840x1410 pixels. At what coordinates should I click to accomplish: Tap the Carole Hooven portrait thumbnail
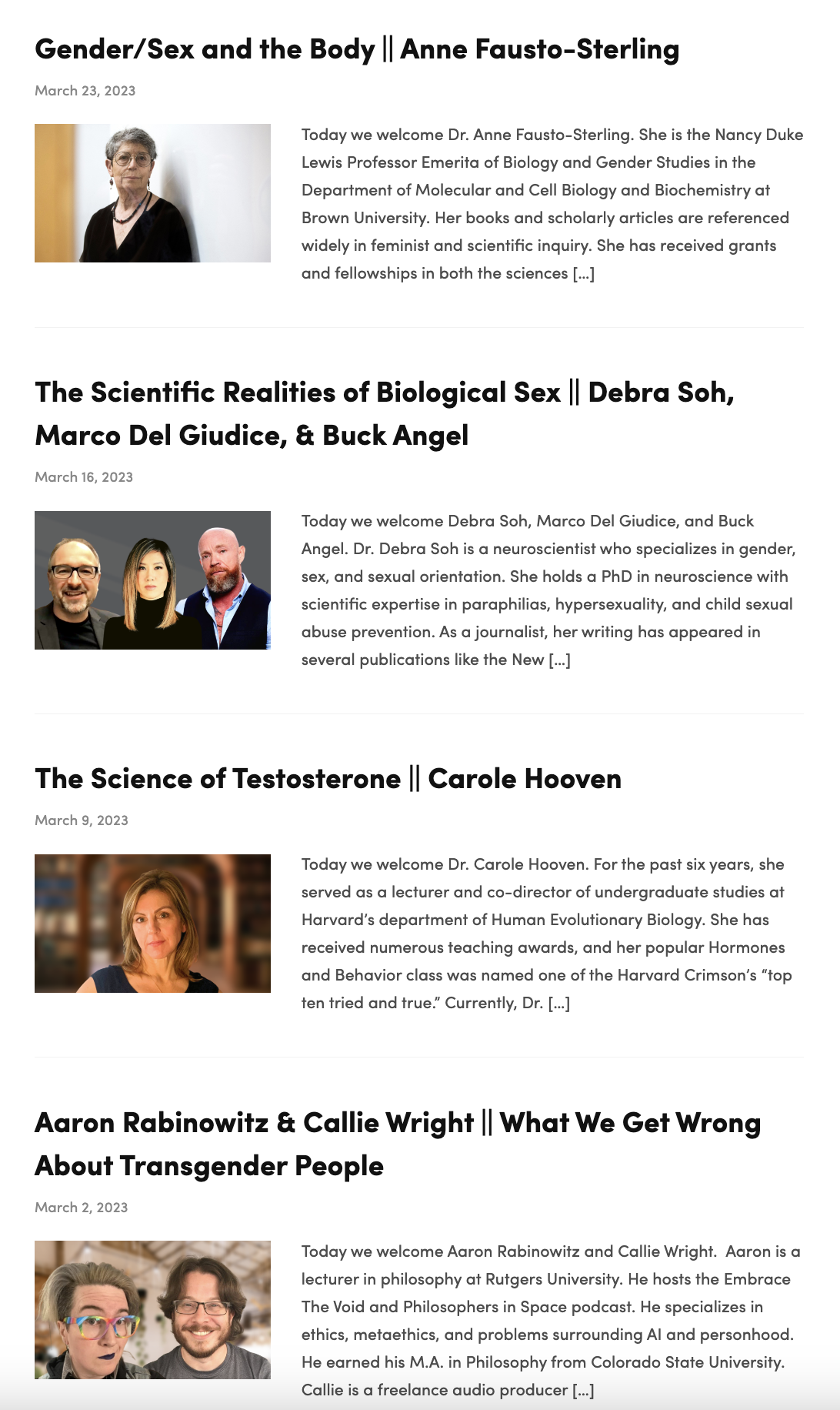click(152, 924)
